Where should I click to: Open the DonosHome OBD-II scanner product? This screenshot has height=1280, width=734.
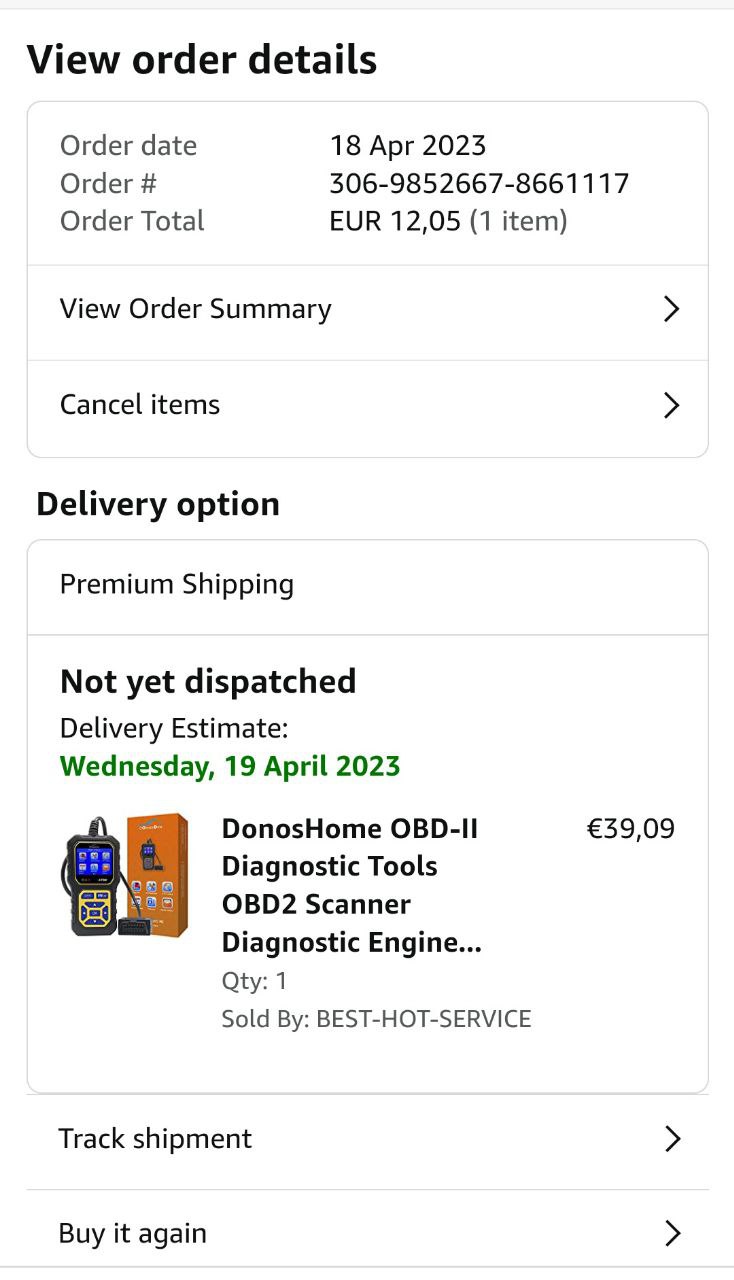(x=350, y=886)
